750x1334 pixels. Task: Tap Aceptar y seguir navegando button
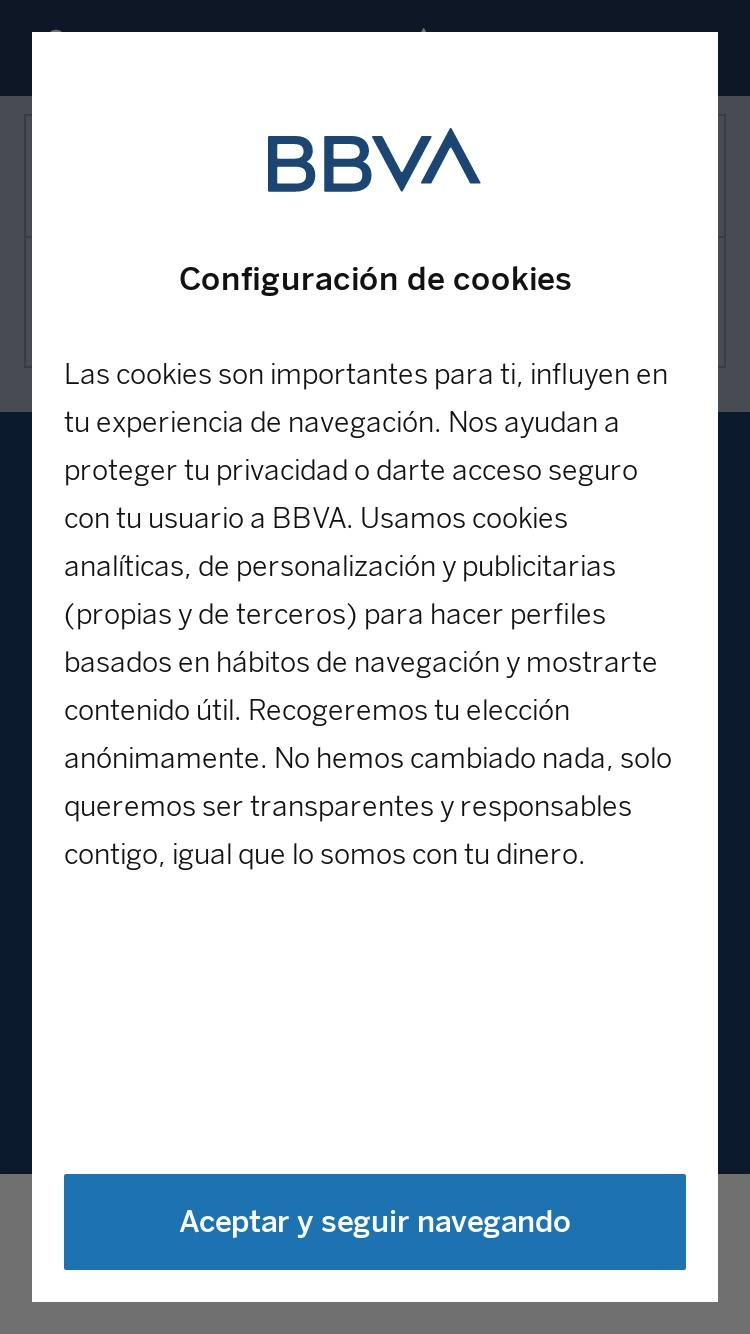point(375,1222)
